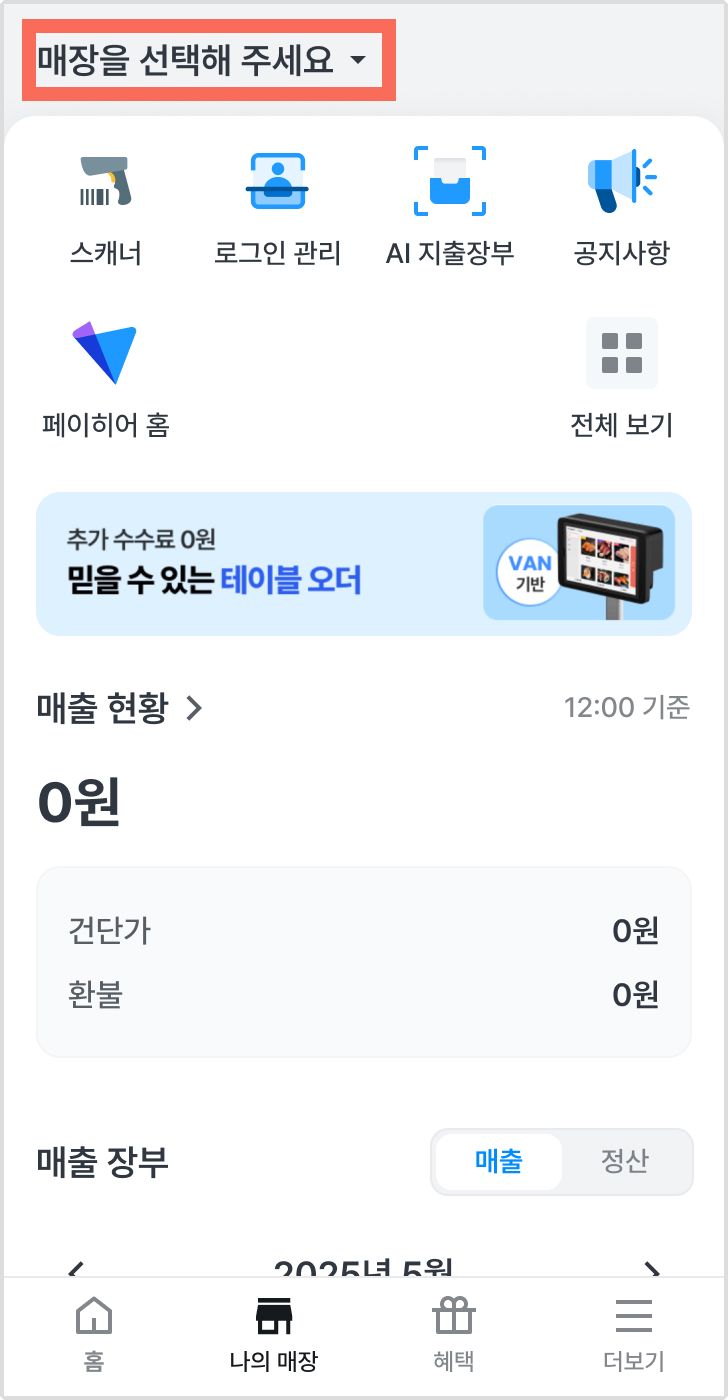Open 페이히어 홈

pos(105,380)
